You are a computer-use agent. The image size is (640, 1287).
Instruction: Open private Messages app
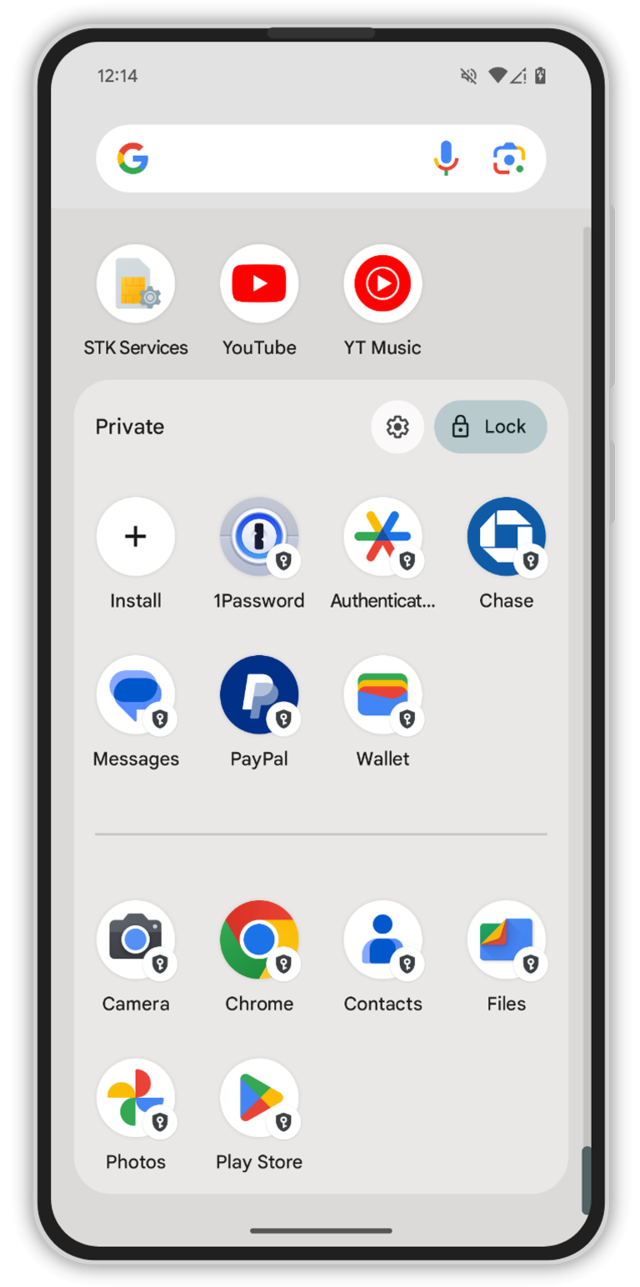point(136,695)
